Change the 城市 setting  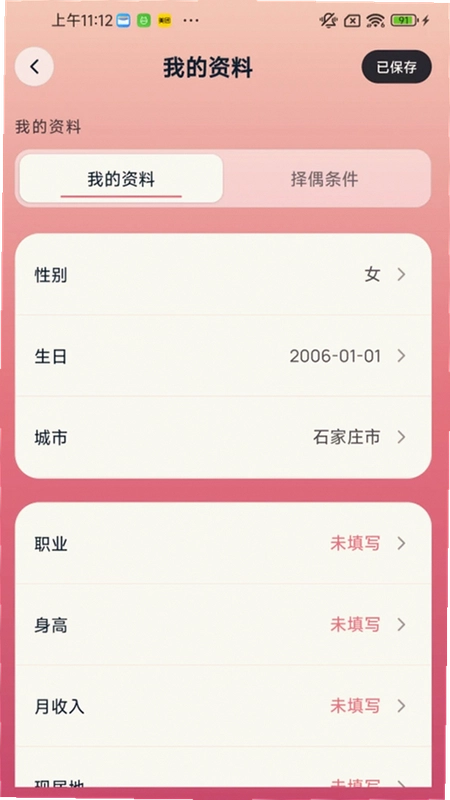223,437
